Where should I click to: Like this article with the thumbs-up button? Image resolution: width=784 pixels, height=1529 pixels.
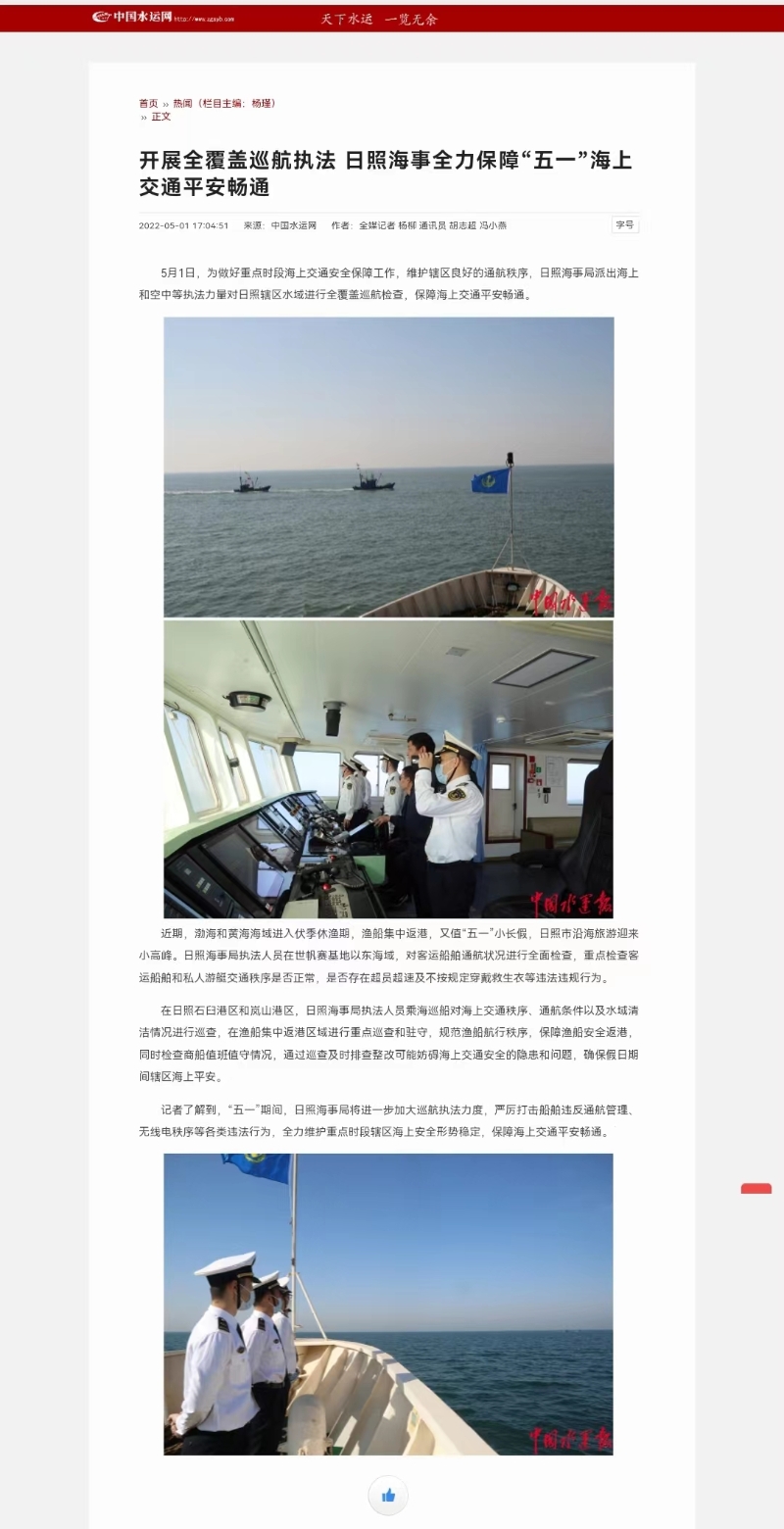click(x=388, y=1496)
